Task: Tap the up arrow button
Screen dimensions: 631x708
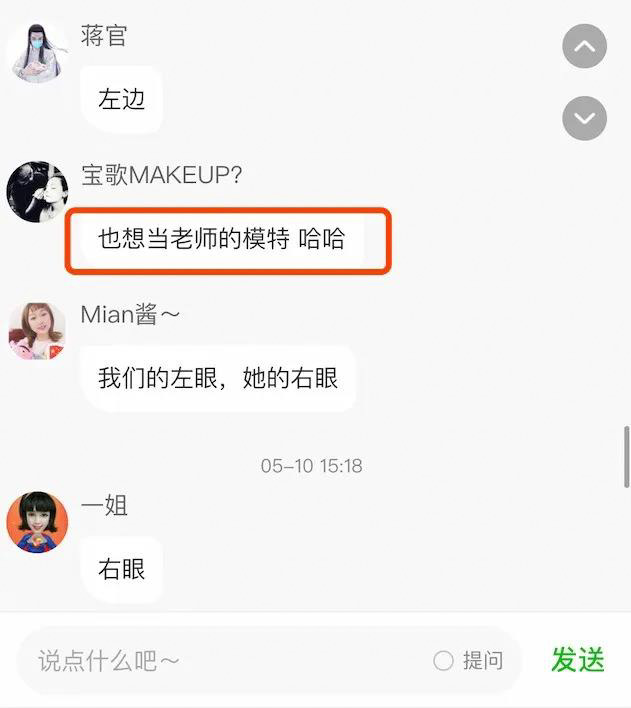Action: click(x=584, y=46)
